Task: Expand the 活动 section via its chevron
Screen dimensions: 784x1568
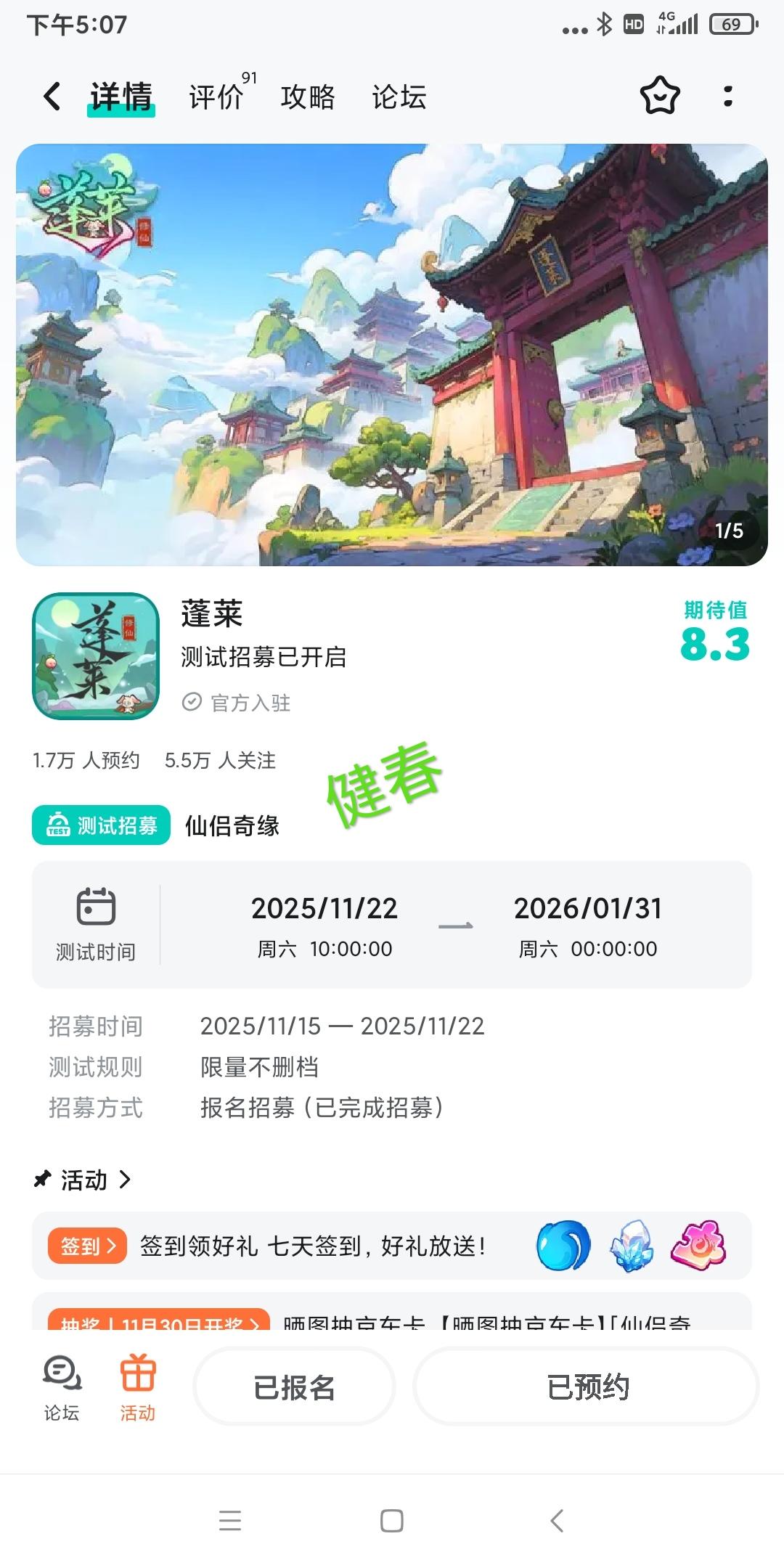Action: (x=125, y=1180)
